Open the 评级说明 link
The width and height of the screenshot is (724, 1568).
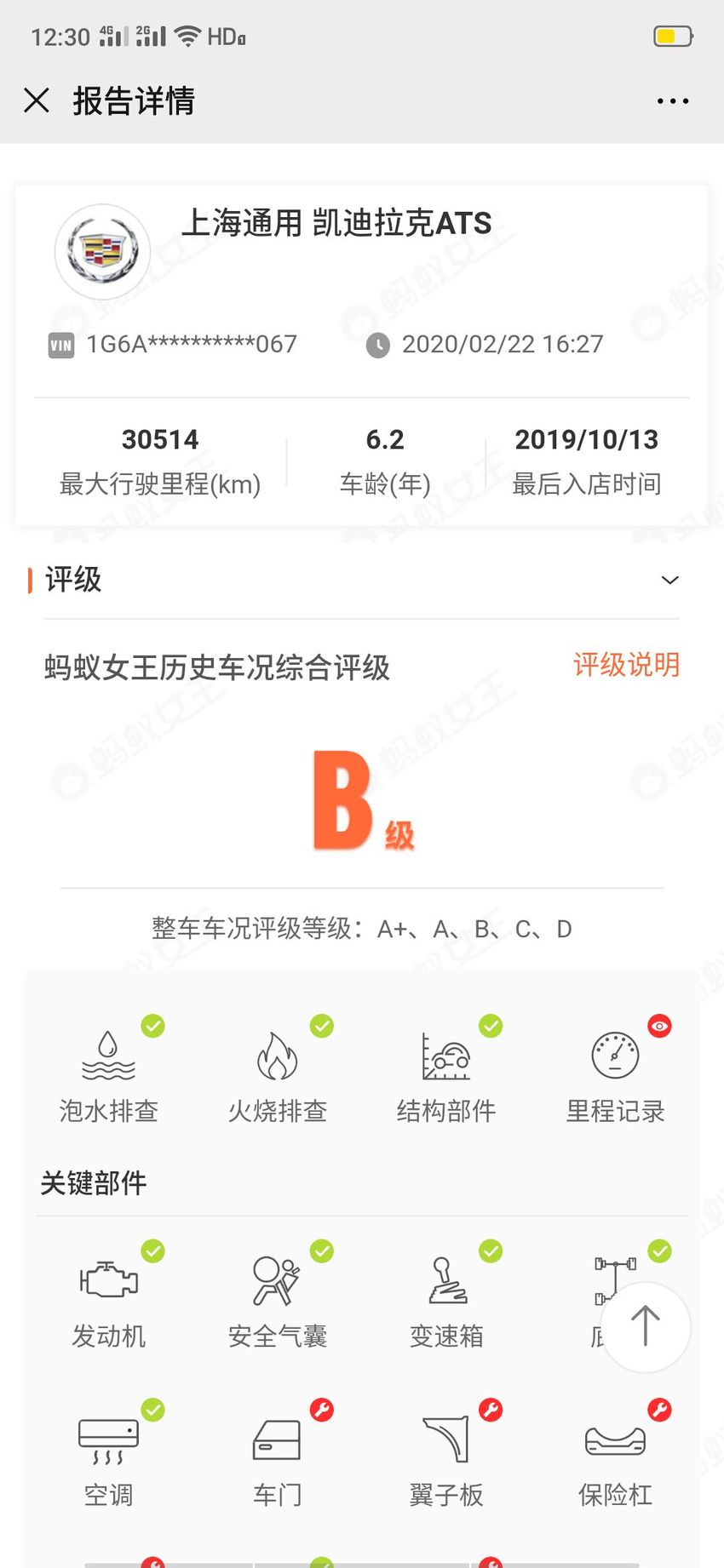(x=626, y=665)
